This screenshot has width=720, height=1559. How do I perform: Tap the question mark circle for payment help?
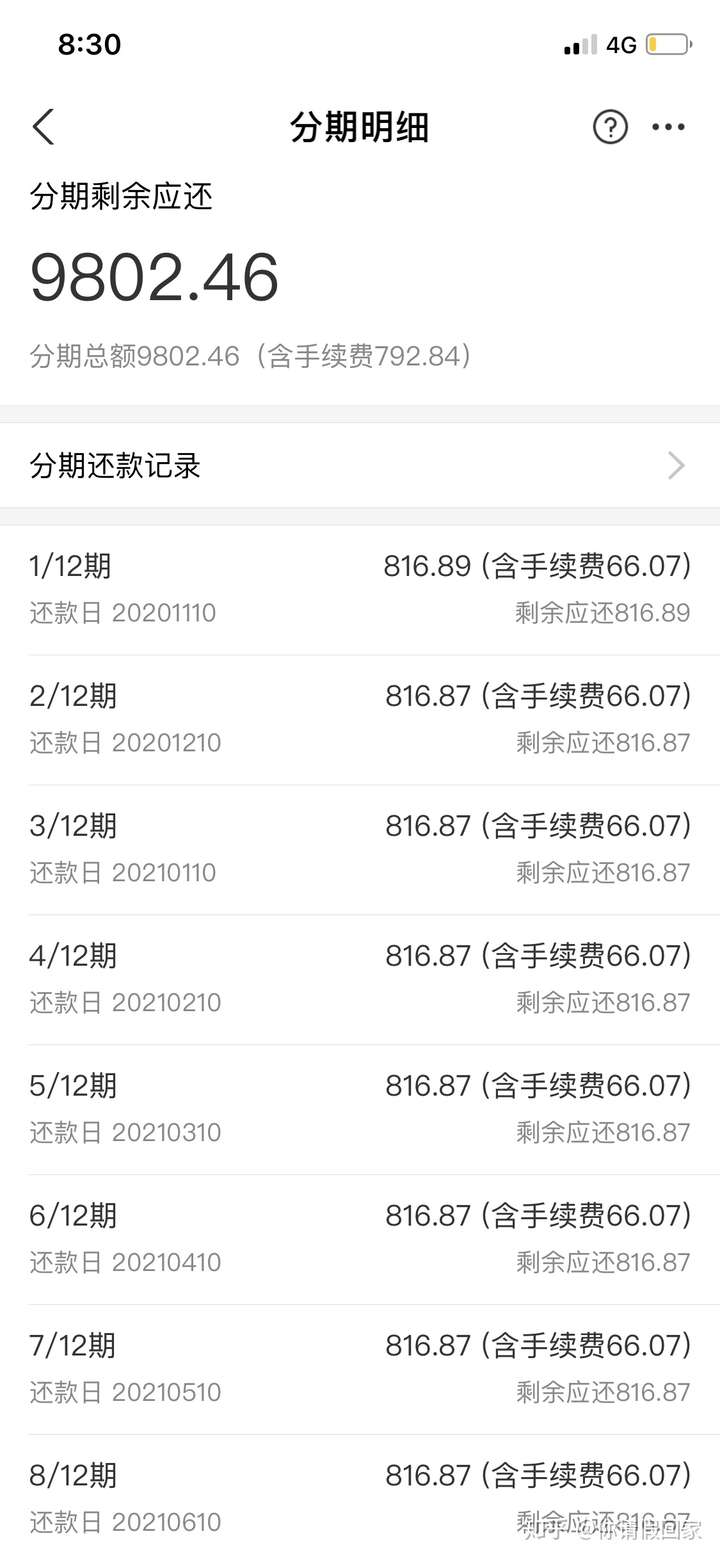tap(610, 127)
